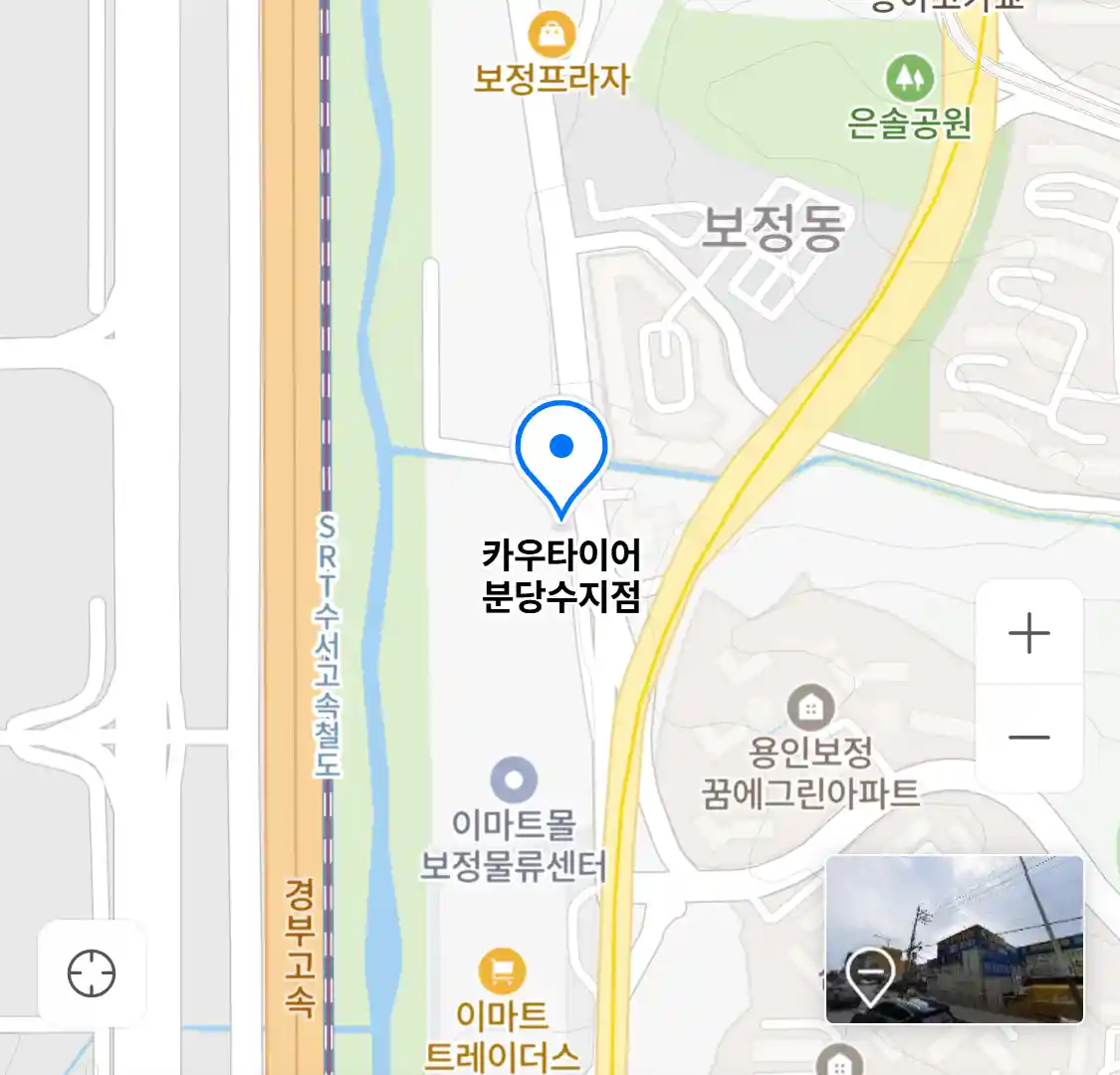Viewport: 1120px width, 1075px height.
Task: Zoom in on the map
Action: point(1028,634)
